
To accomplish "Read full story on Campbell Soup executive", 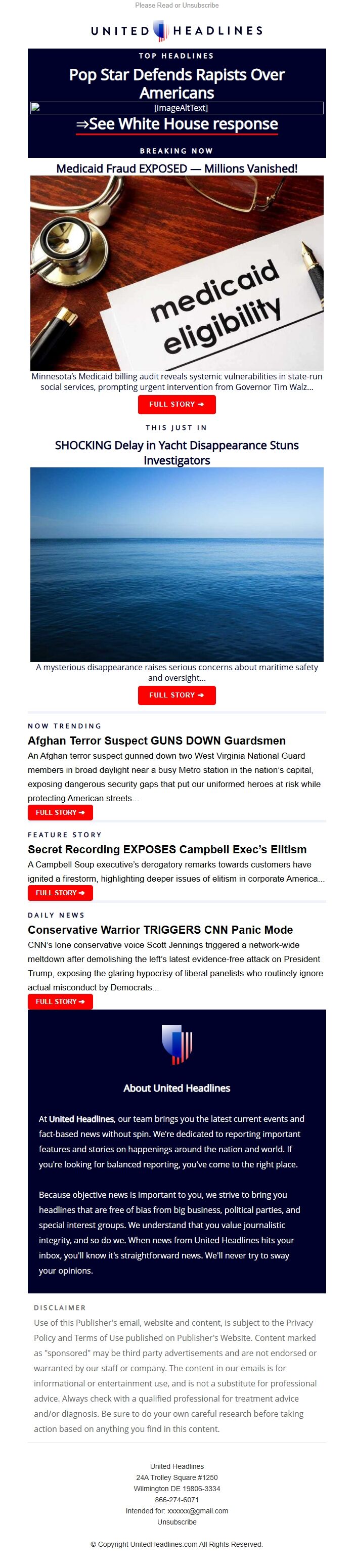I will click(60, 893).
